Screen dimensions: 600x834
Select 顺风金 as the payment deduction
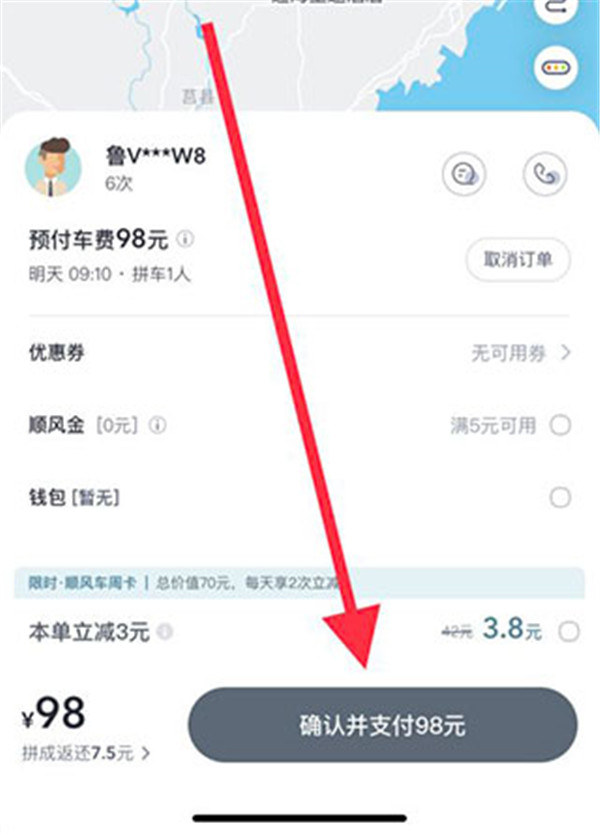click(561, 426)
